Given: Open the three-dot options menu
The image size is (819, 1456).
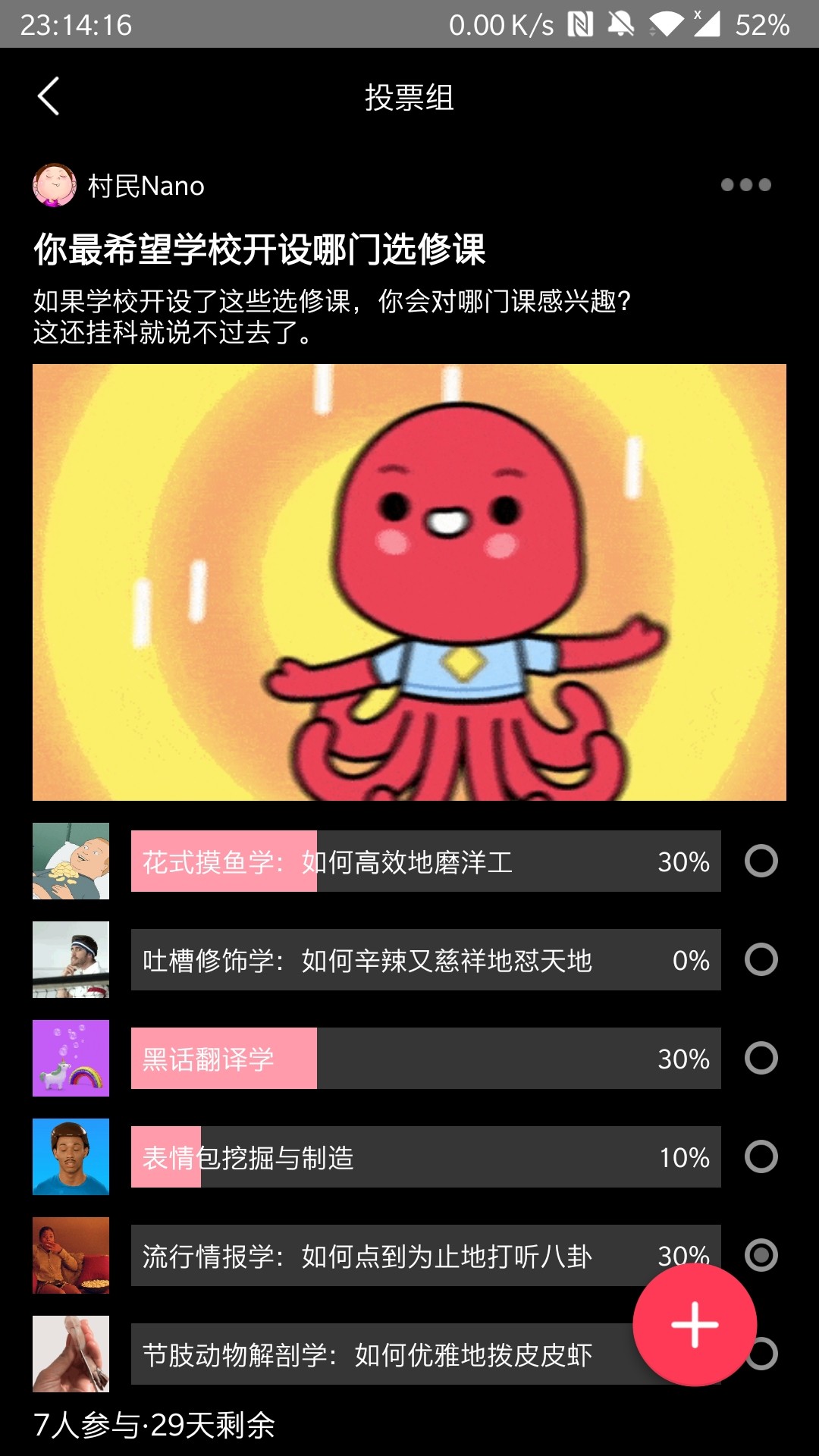Looking at the screenshot, I should tap(744, 186).
